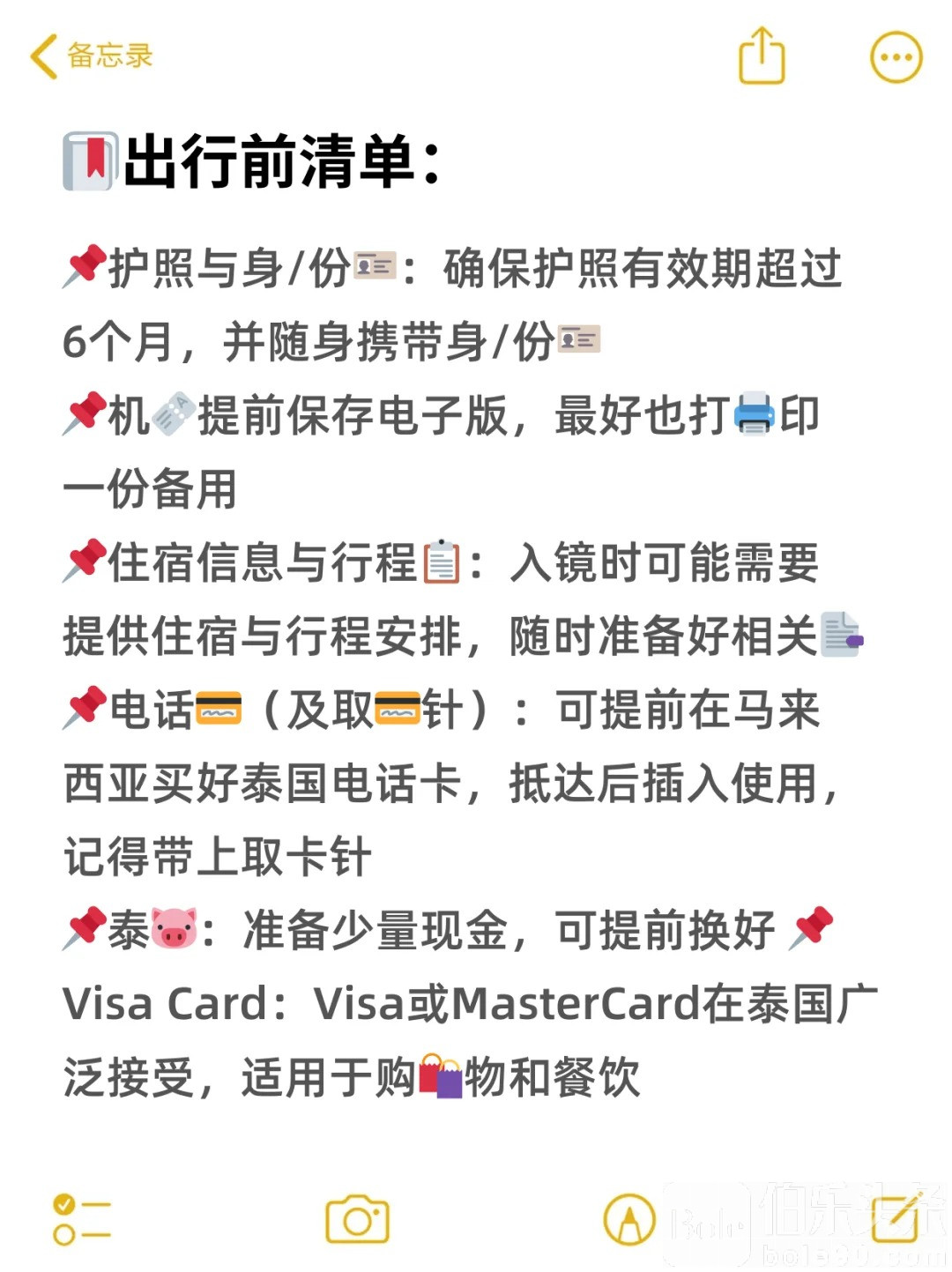Viewport: 952px width, 1272px height.
Task: Share this note
Action: click(x=761, y=56)
